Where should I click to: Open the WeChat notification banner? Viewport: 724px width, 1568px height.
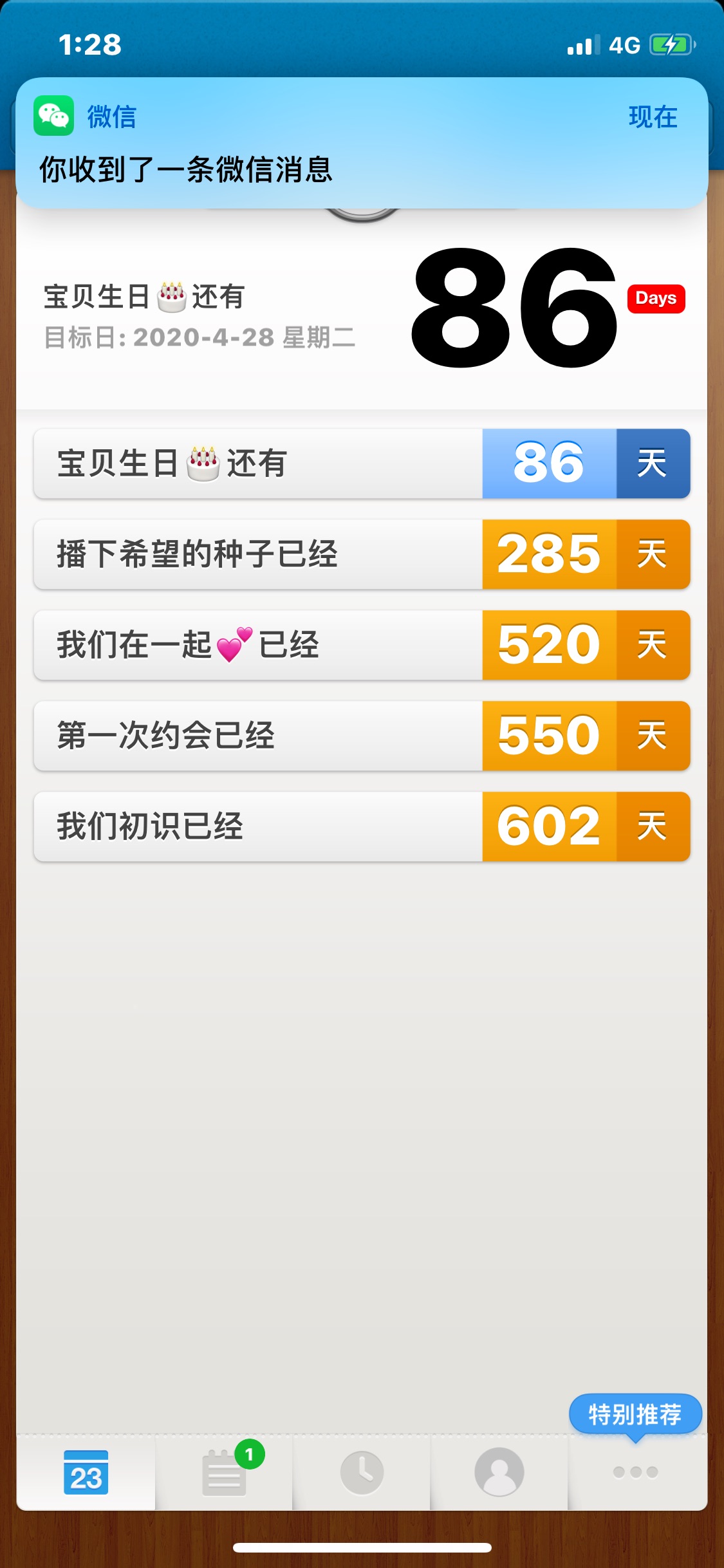click(x=362, y=143)
